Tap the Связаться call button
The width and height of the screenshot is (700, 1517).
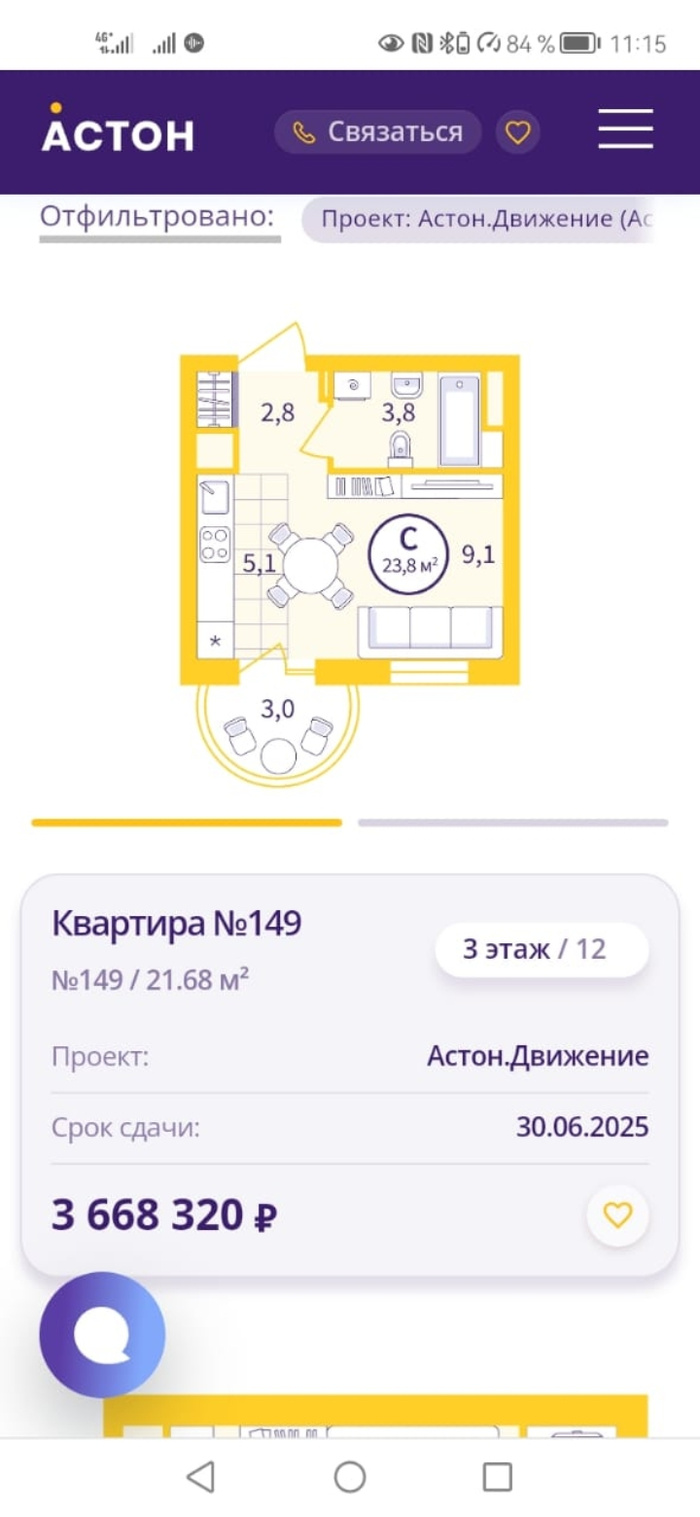[x=378, y=132]
